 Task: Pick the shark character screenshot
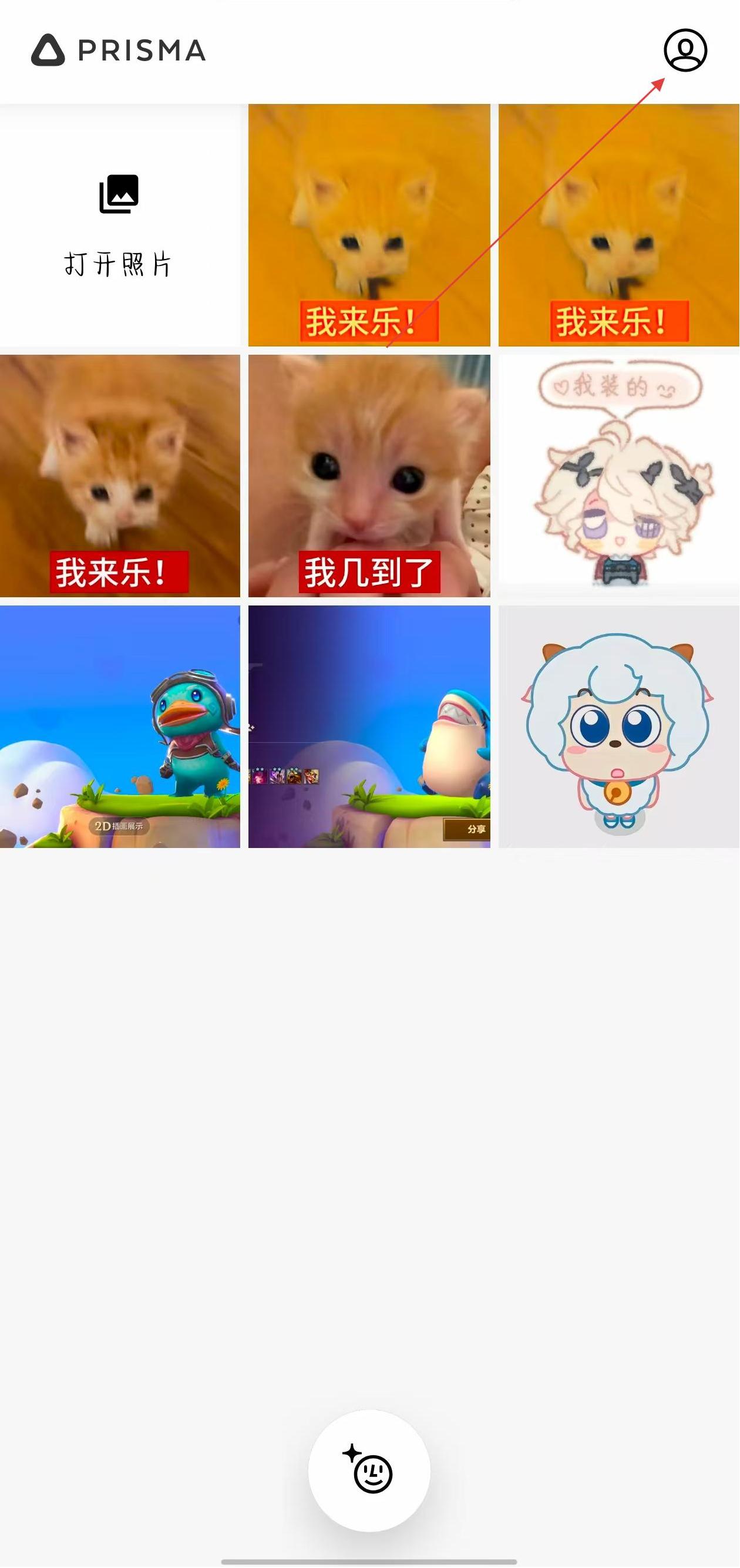(x=369, y=726)
